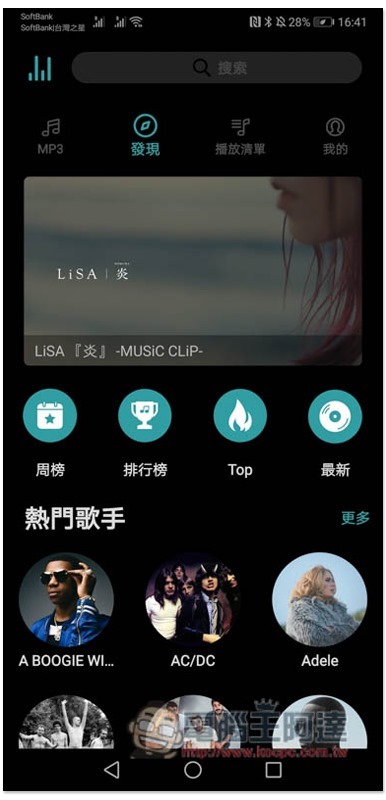
Task: Select the 發現 discover tab
Action: 145,136
